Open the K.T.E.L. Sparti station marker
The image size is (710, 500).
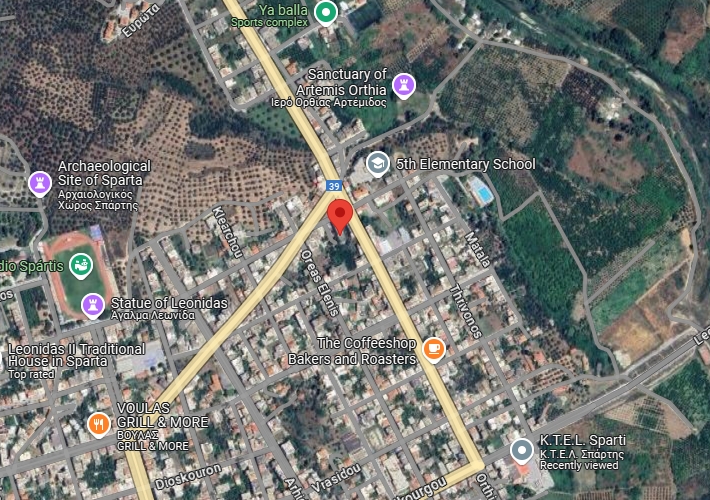coord(521,450)
